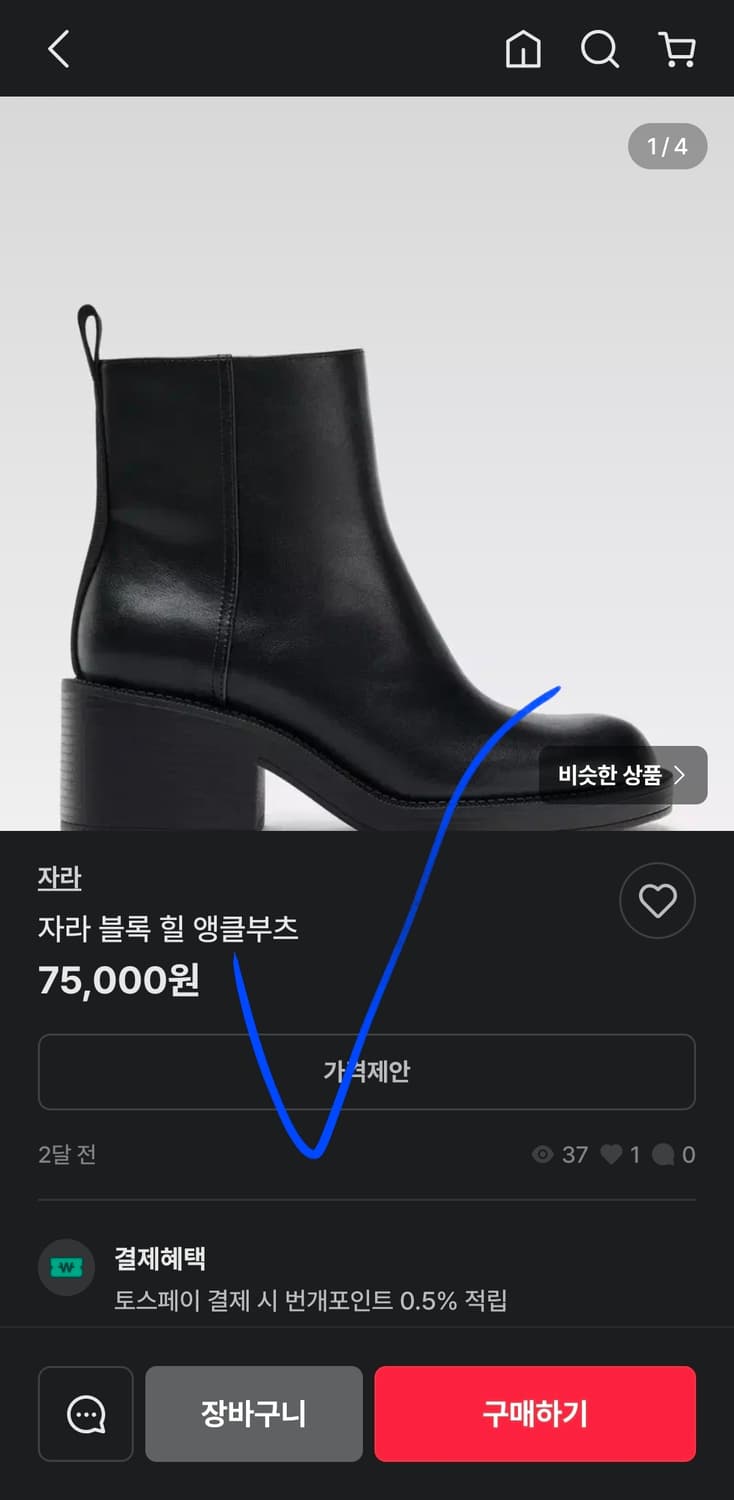The height and width of the screenshot is (1500, 734).
Task: Tap the product title 자라 블록 힐 앵클부츠
Action: 172,928
